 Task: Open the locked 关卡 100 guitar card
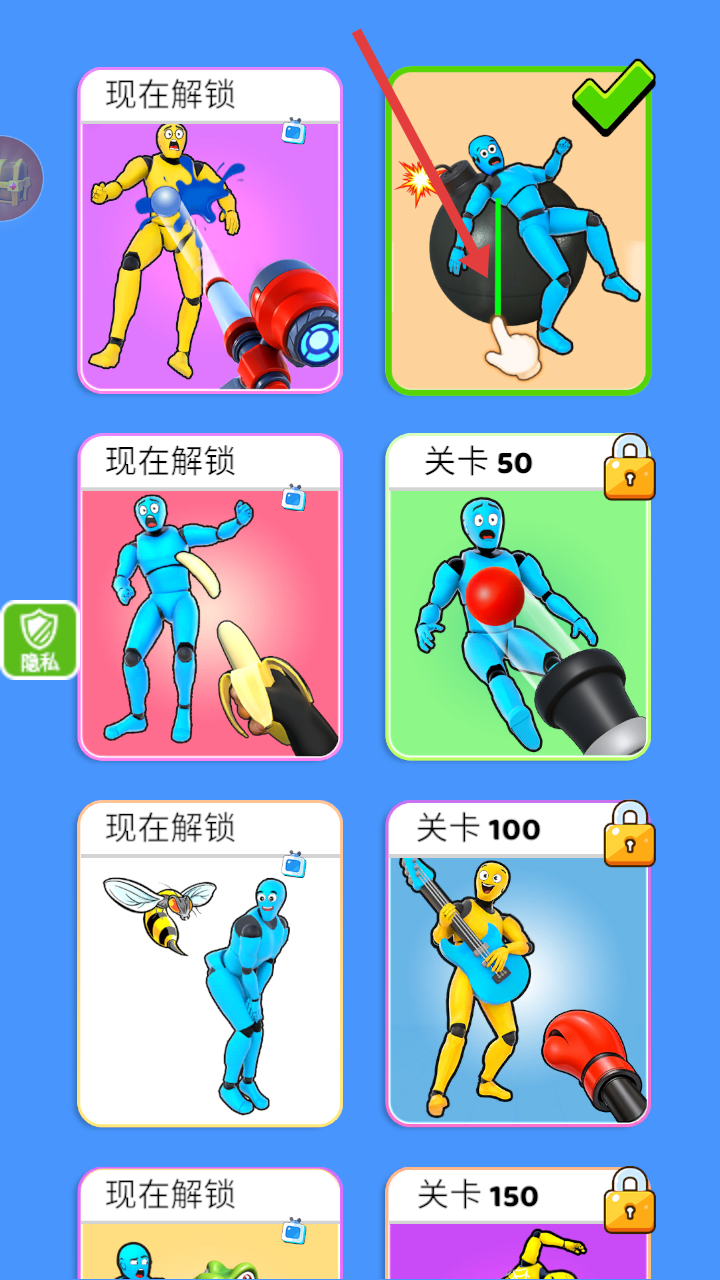pos(518,963)
